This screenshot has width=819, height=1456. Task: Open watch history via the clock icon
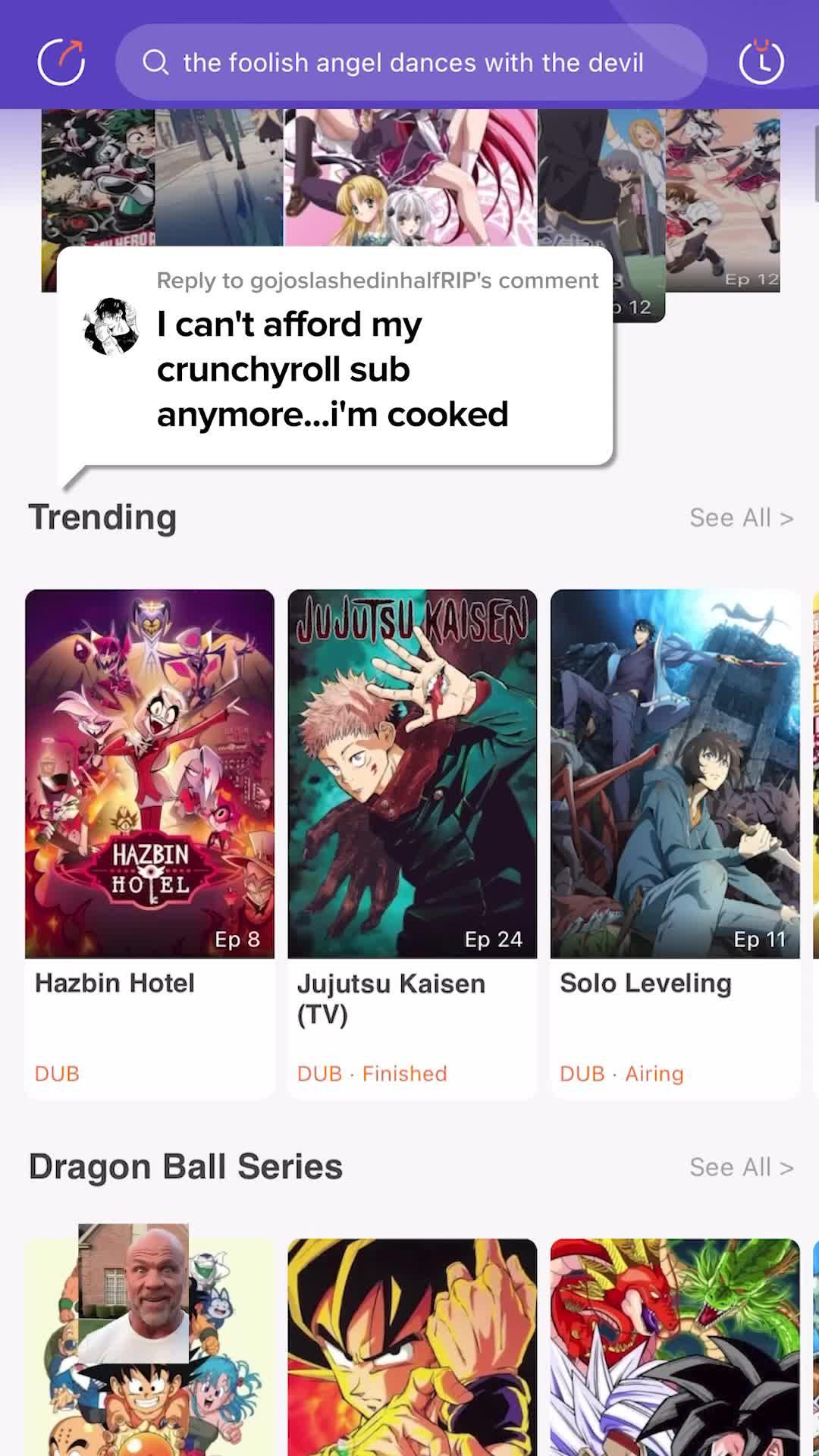coord(762,62)
